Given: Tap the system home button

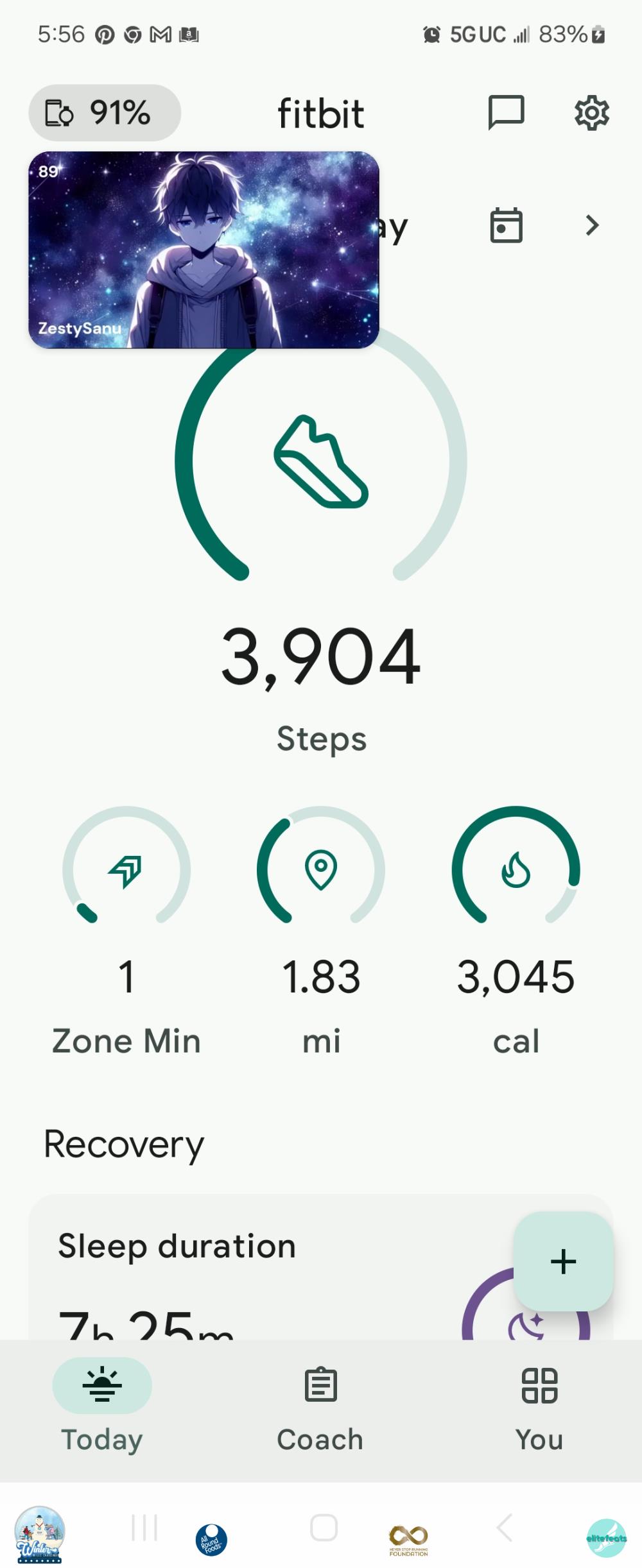Looking at the screenshot, I should point(324,1528).
